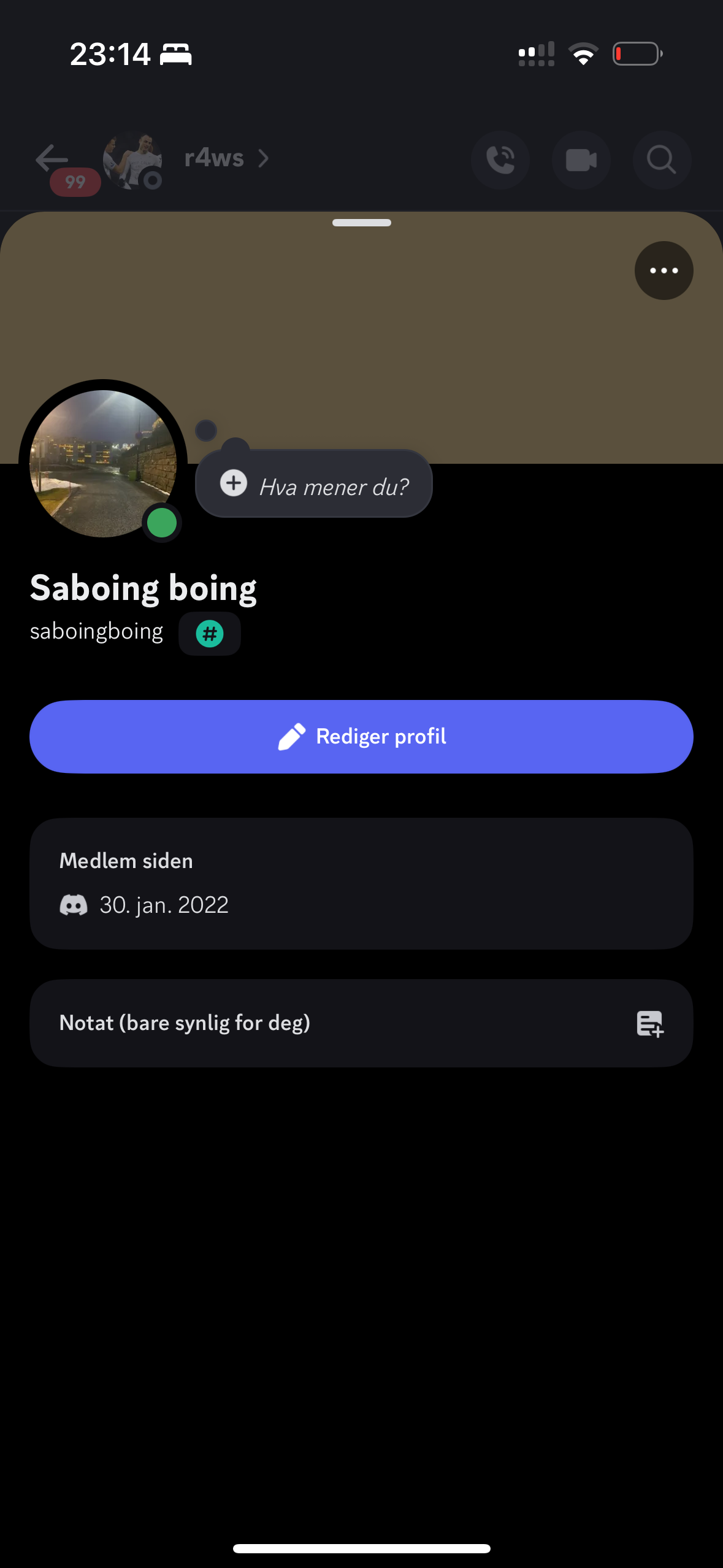Viewport: 723px width, 1568px height.
Task: Tap the sheet drag handle
Action: click(361, 223)
